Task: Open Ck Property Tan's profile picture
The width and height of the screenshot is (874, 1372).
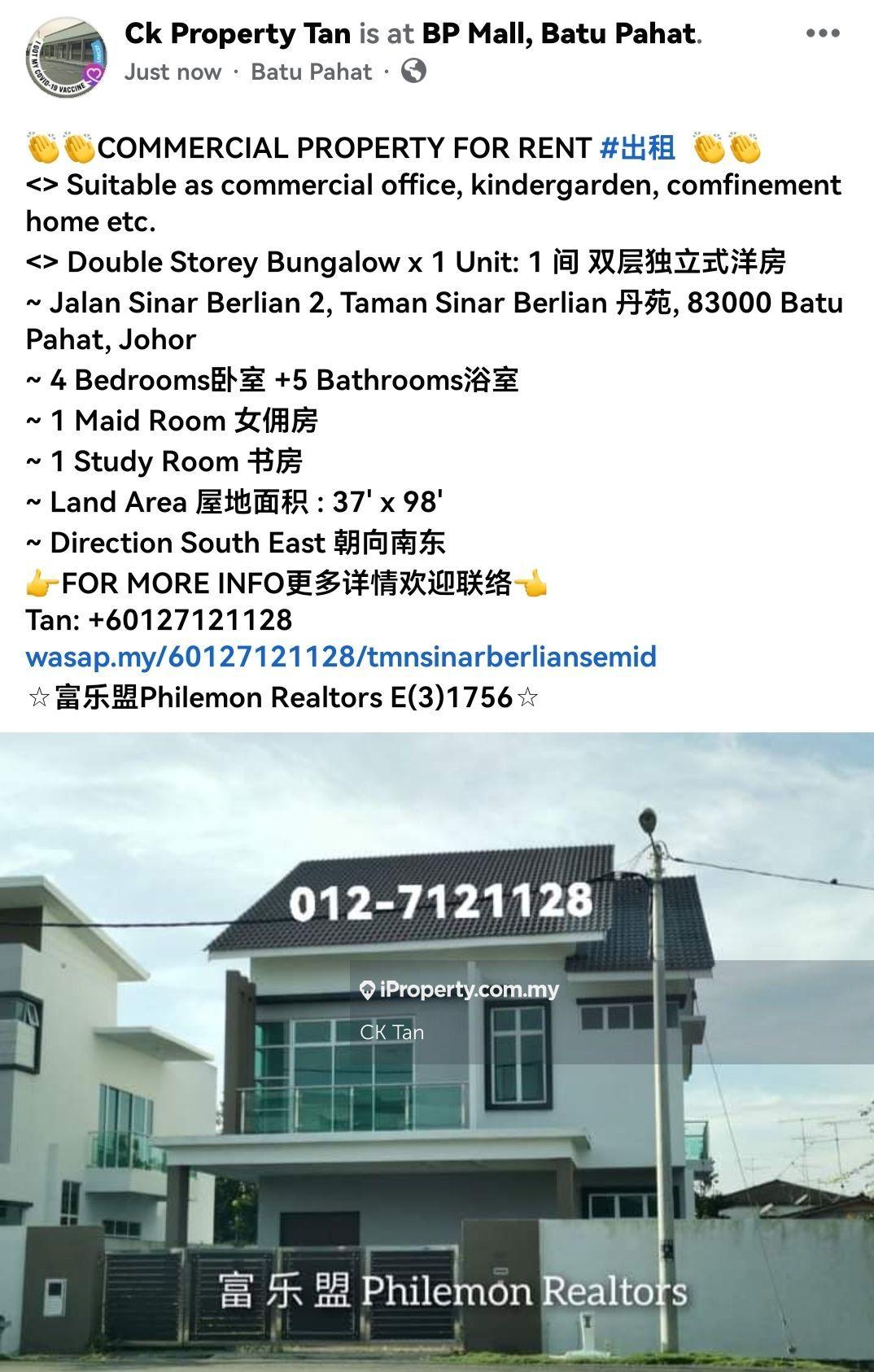Action: 67,58
